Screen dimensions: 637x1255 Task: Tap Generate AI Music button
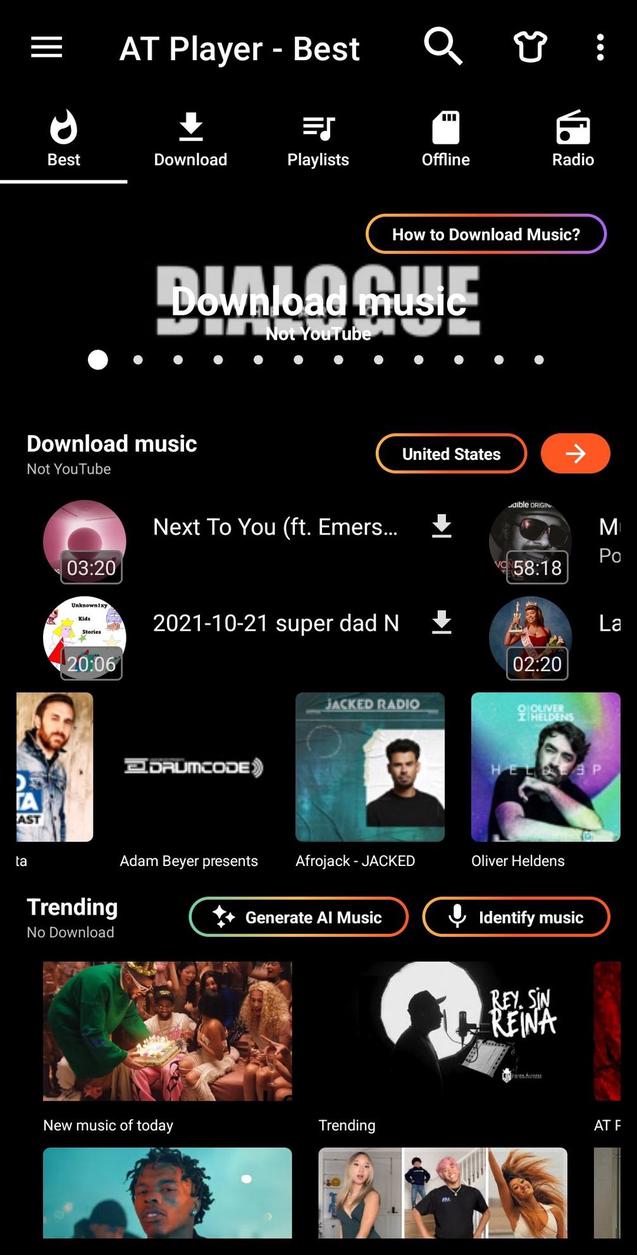[298, 917]
